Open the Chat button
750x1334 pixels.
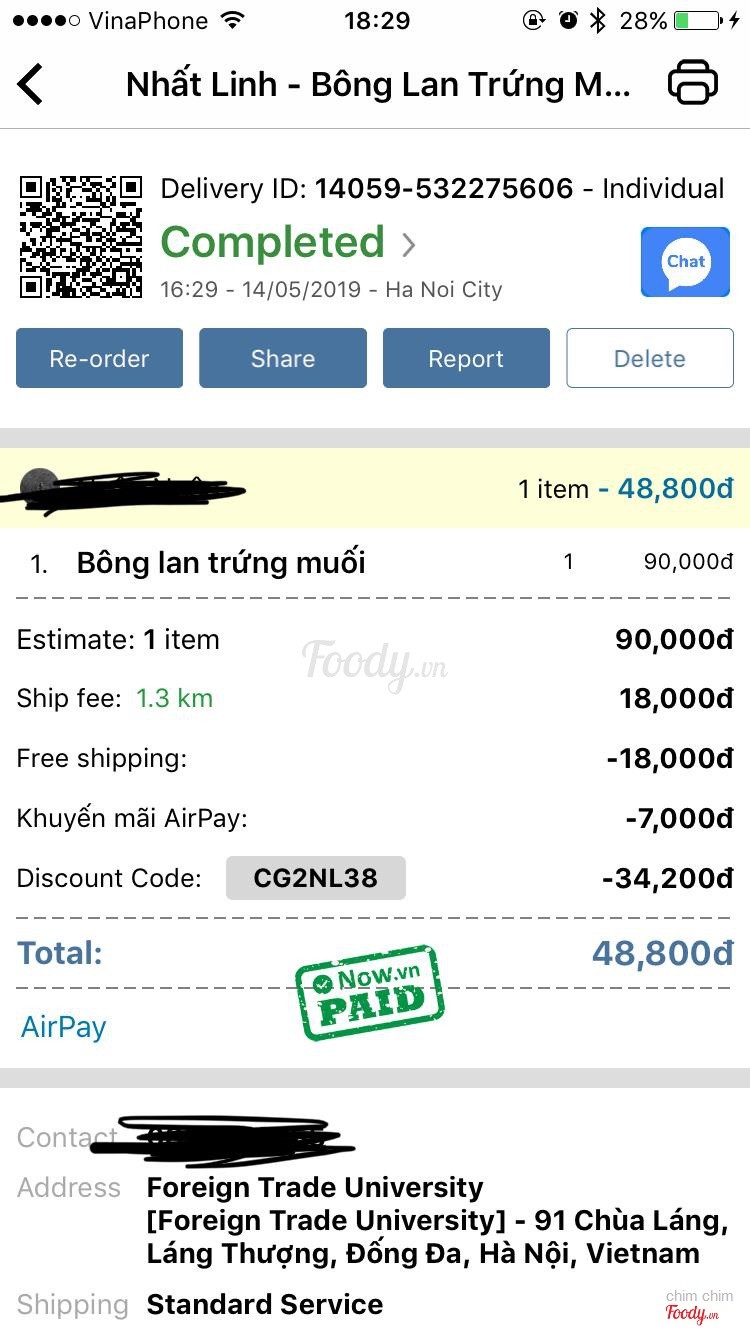coord(685,262)
